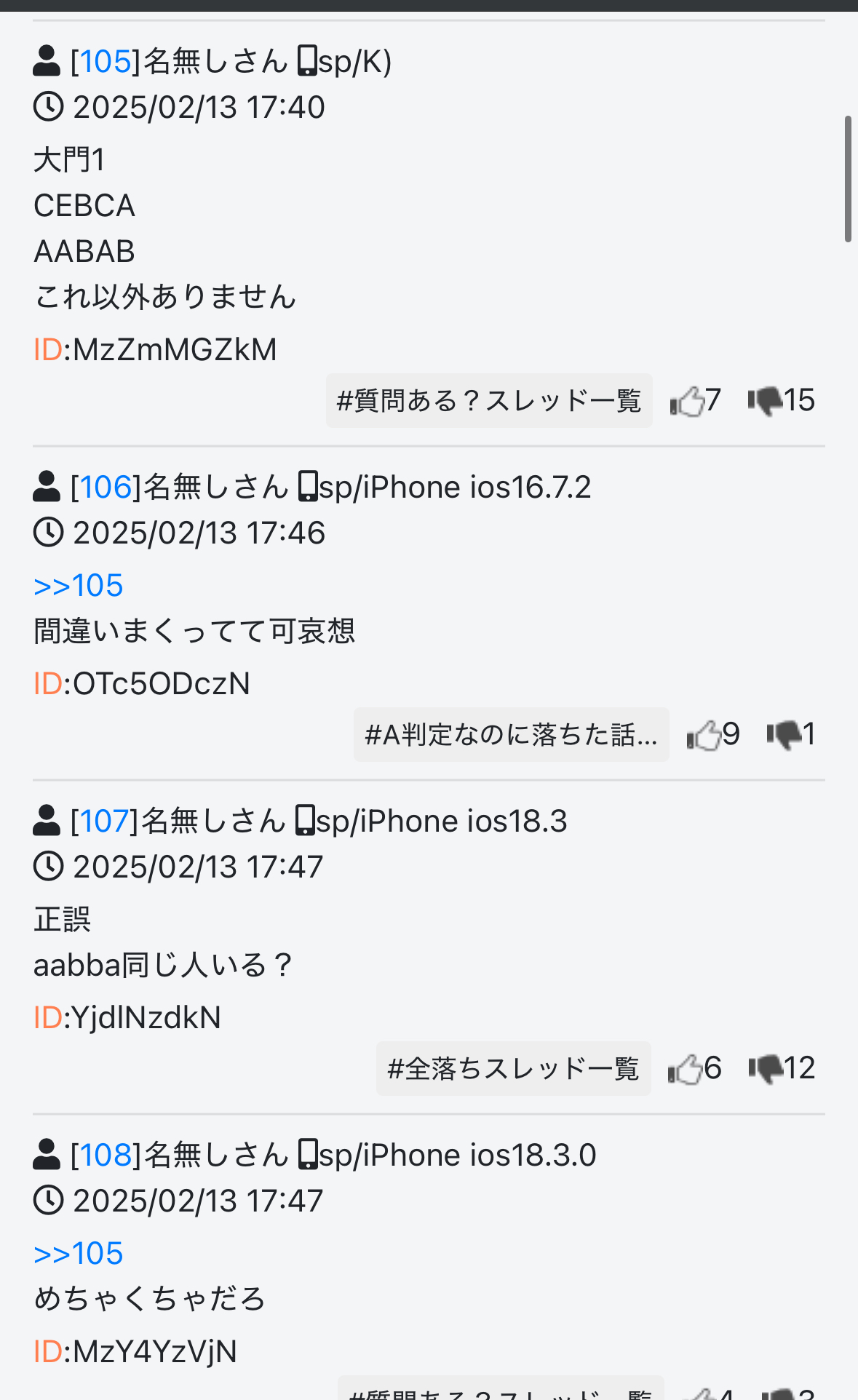858x1400 pixels.
Task: Open post number link 107
Action: [104, 822]
